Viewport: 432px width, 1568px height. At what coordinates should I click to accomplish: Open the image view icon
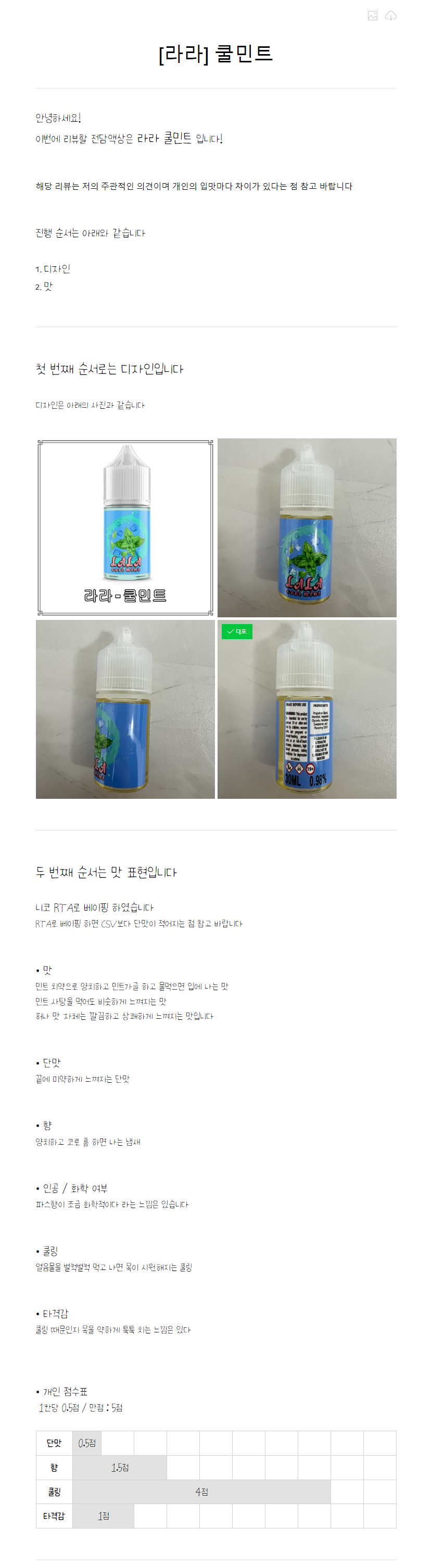(372, 16)
